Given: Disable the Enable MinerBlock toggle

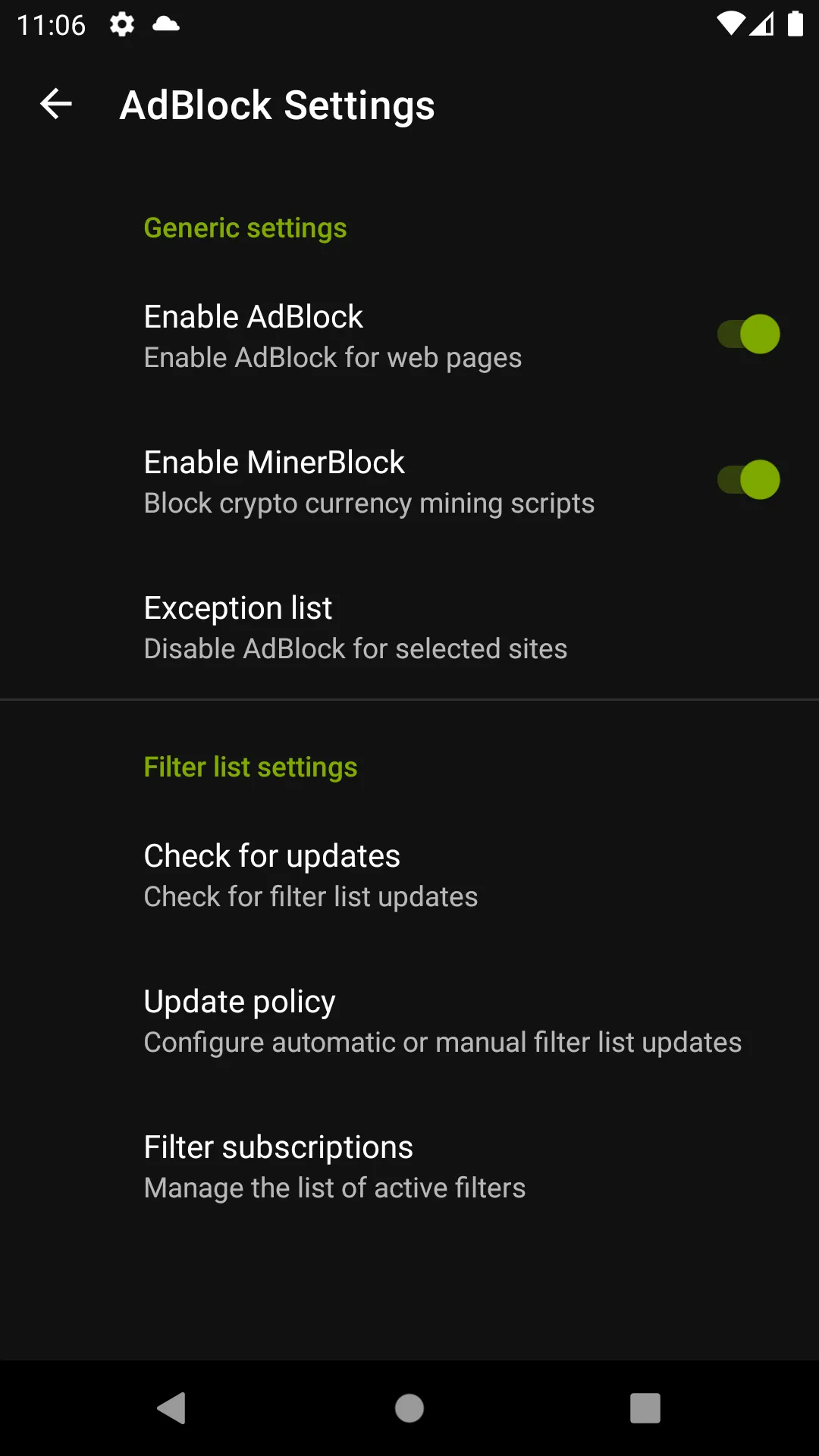Looking at the screenshot, I should pos(749,479).
